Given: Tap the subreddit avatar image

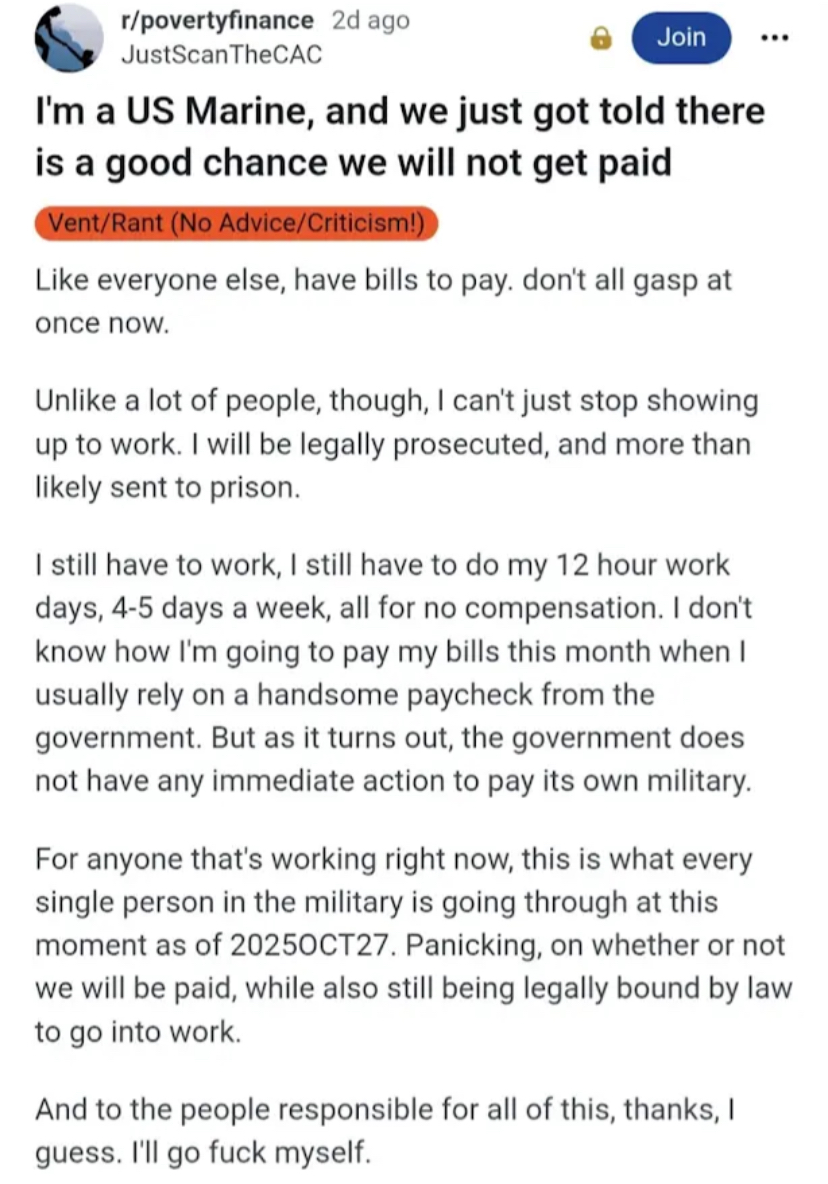Looking at the screenshot, I should [x=69, y=38].
